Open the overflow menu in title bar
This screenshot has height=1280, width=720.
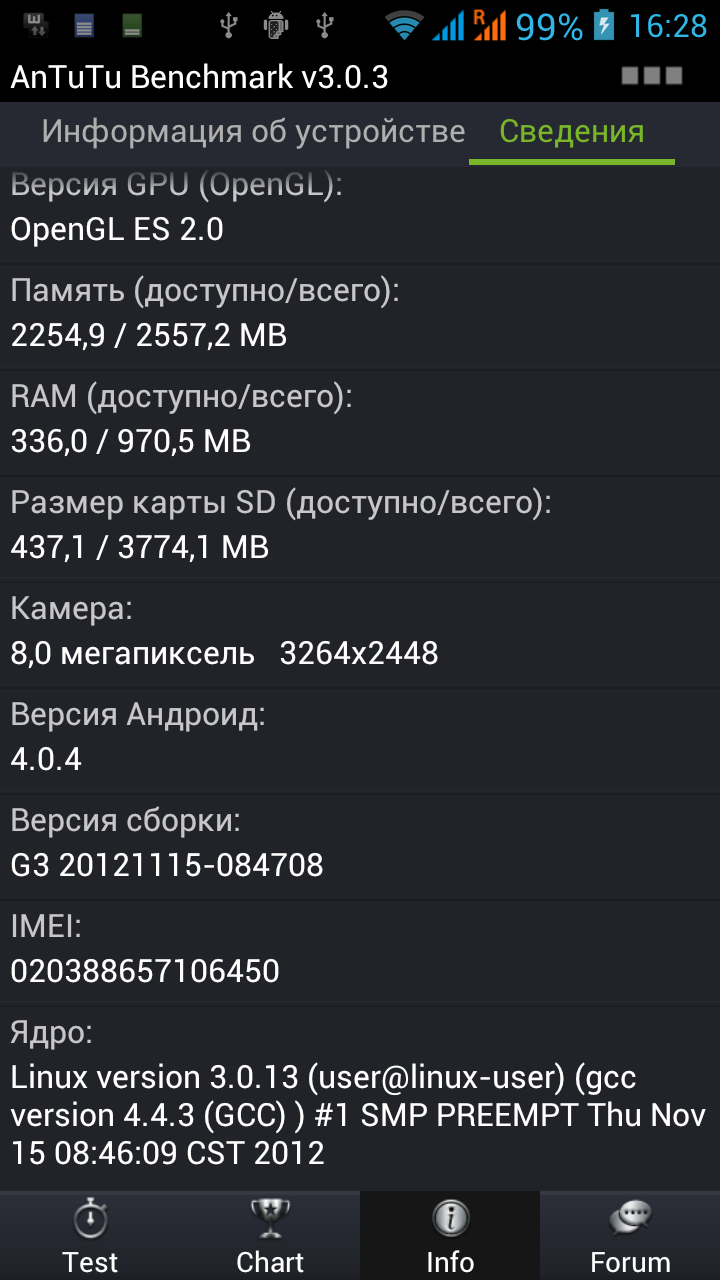[651, 76]
